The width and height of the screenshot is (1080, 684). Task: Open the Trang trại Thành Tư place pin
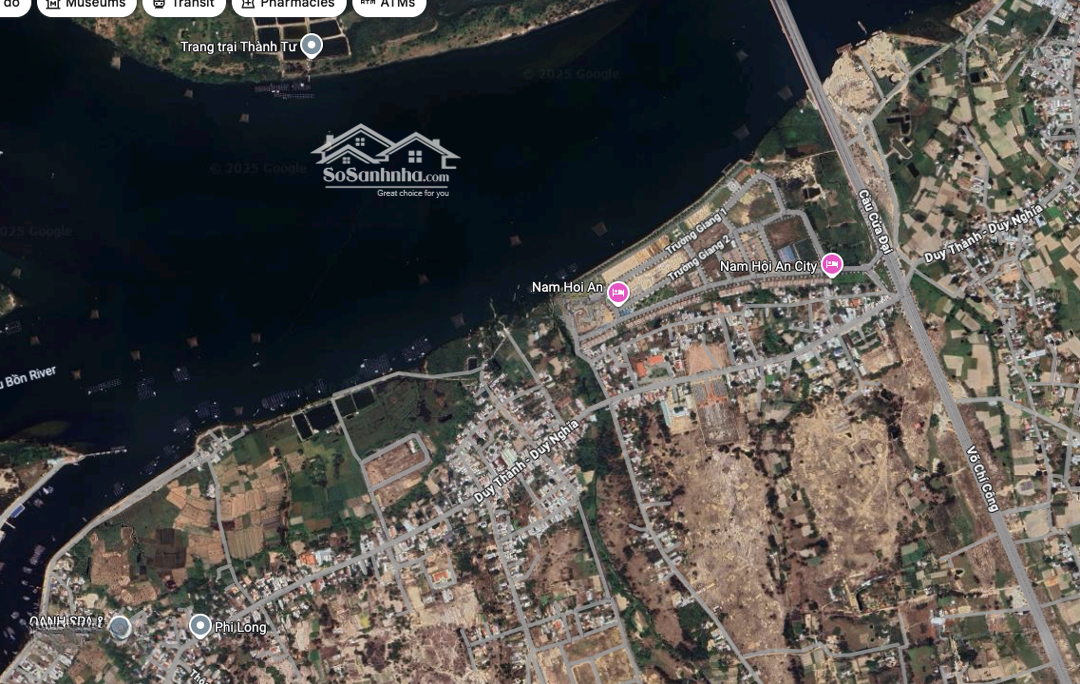tap(312, 45)
